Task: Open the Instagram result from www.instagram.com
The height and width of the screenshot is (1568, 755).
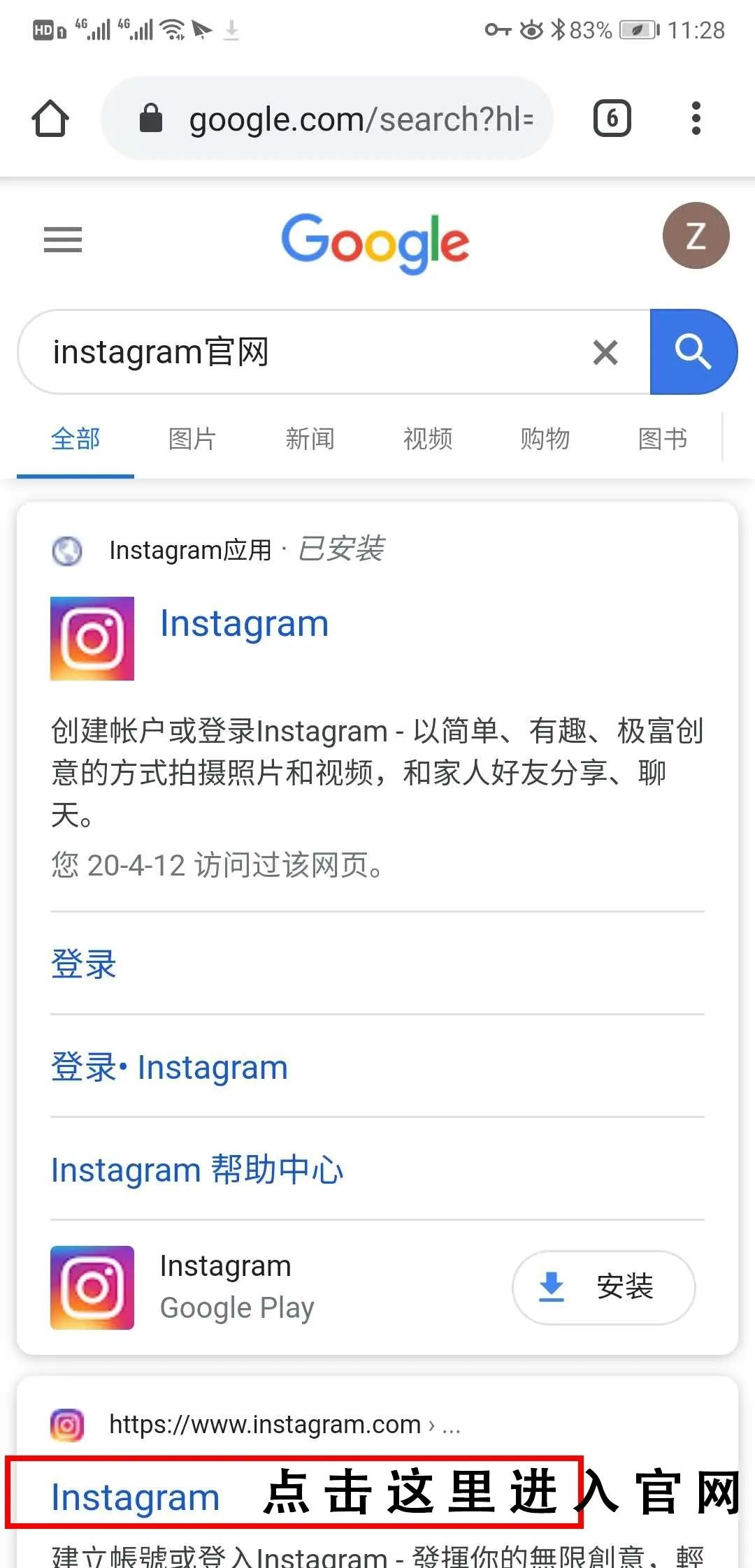Action: tap(136, 1497)
